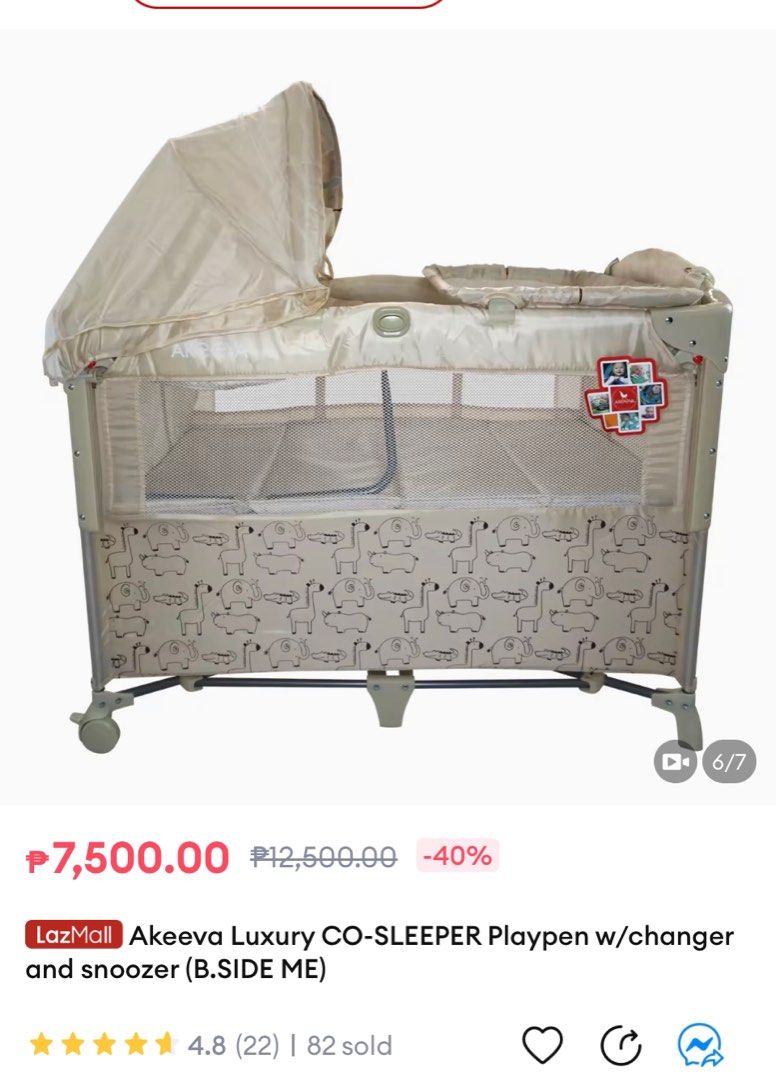Click the strikethrough ₱12,500.00 original price
777x1080 pixels.
point(320,856)
